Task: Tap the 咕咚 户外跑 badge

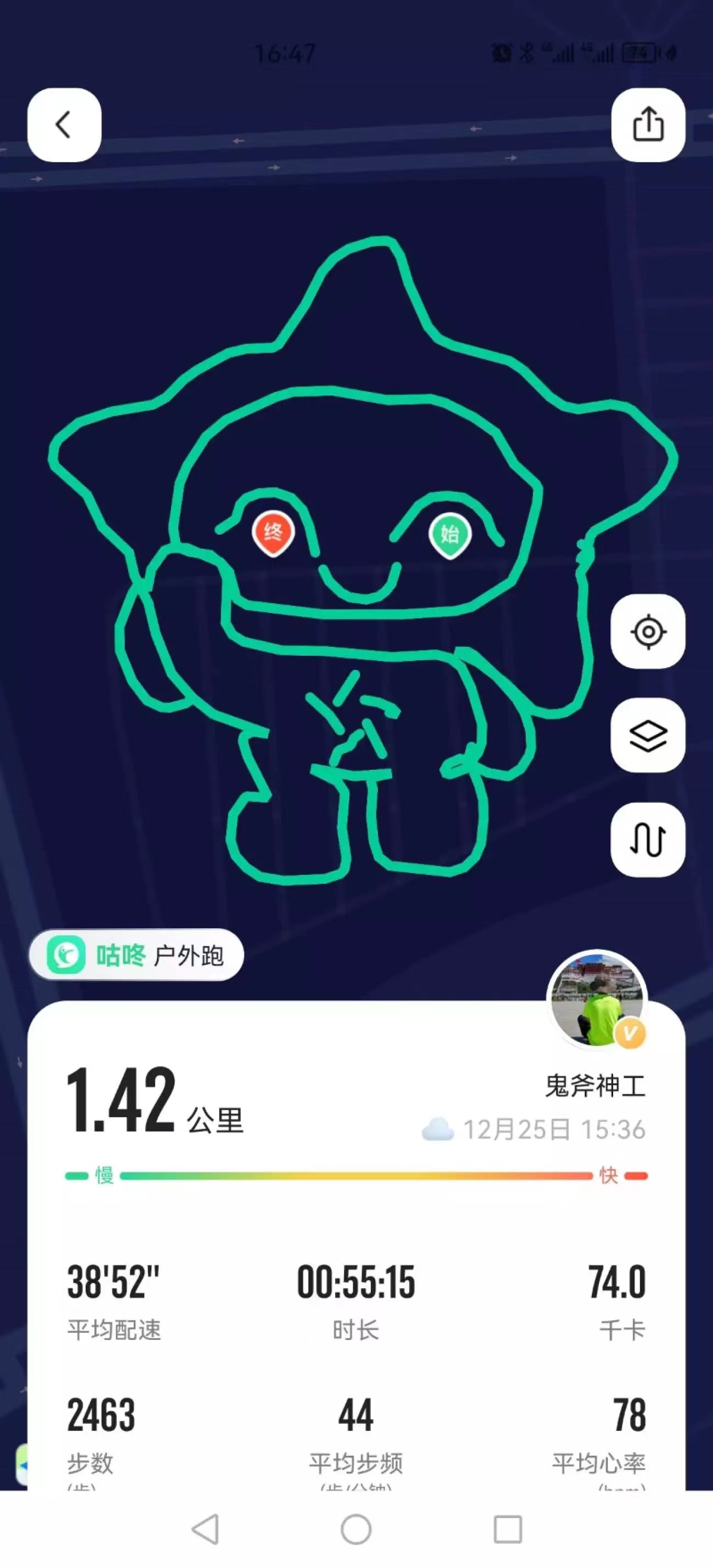Action: (x=137, y=955)
